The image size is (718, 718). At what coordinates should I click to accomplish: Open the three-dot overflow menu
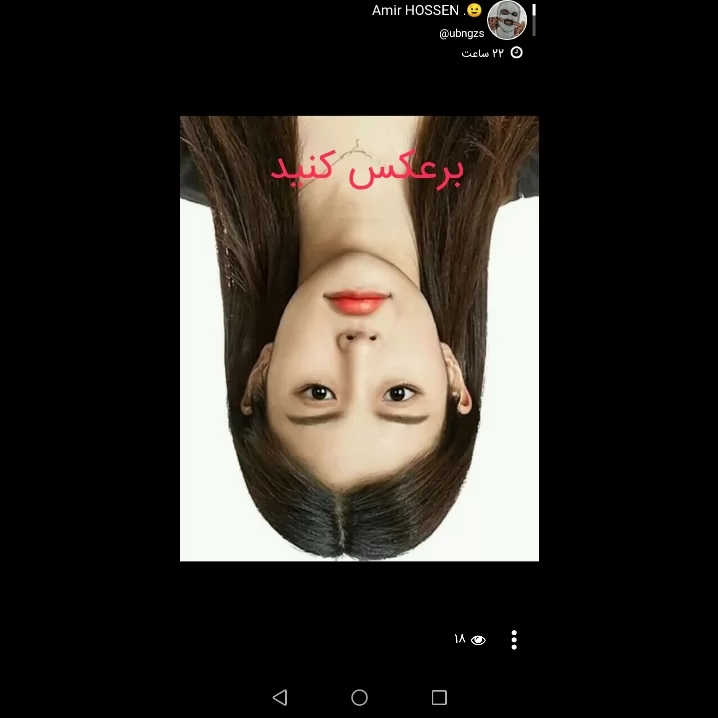click(x=514, y=640)
